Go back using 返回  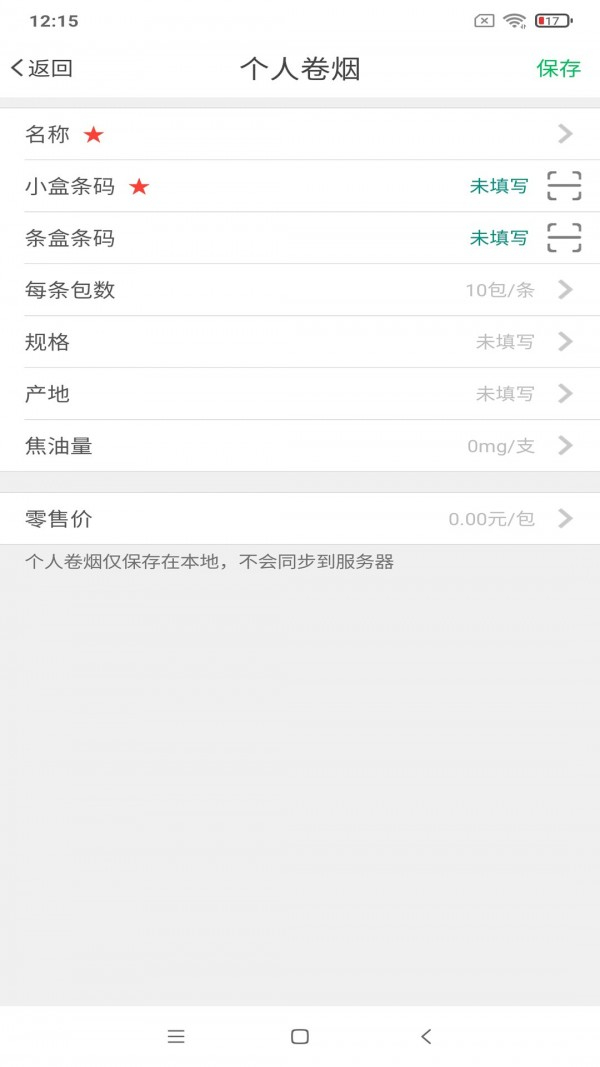click(42, 68)
